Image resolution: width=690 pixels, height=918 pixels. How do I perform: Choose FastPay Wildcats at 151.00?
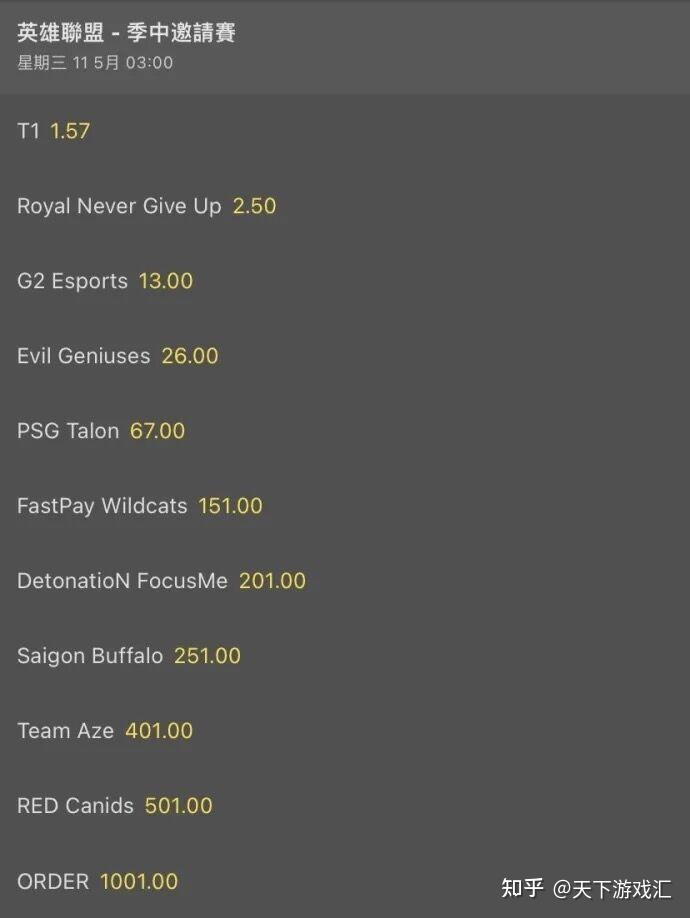(x=139, y=506)
